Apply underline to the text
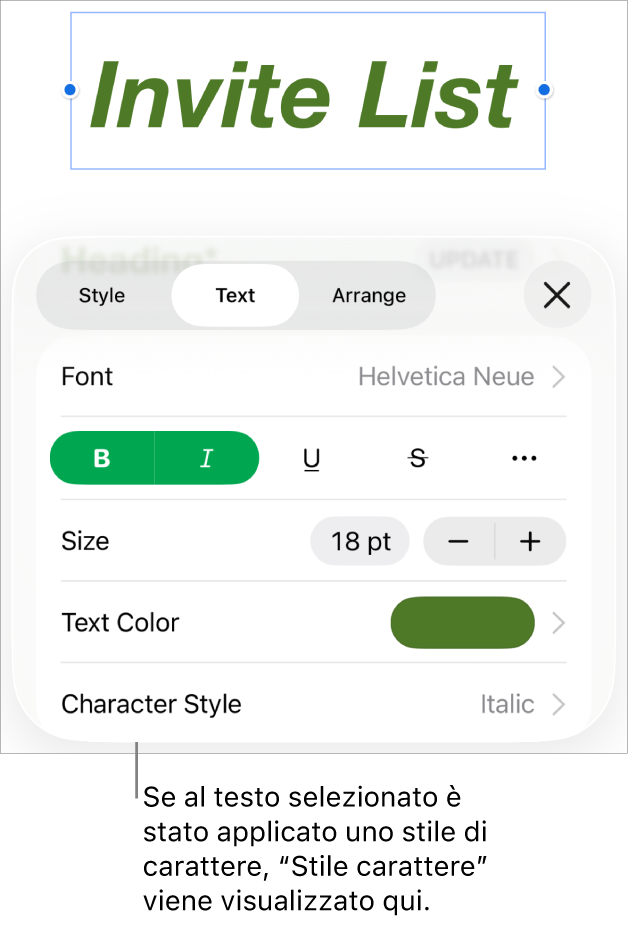This screenshot has height=928, width=628. click(312, 458)
